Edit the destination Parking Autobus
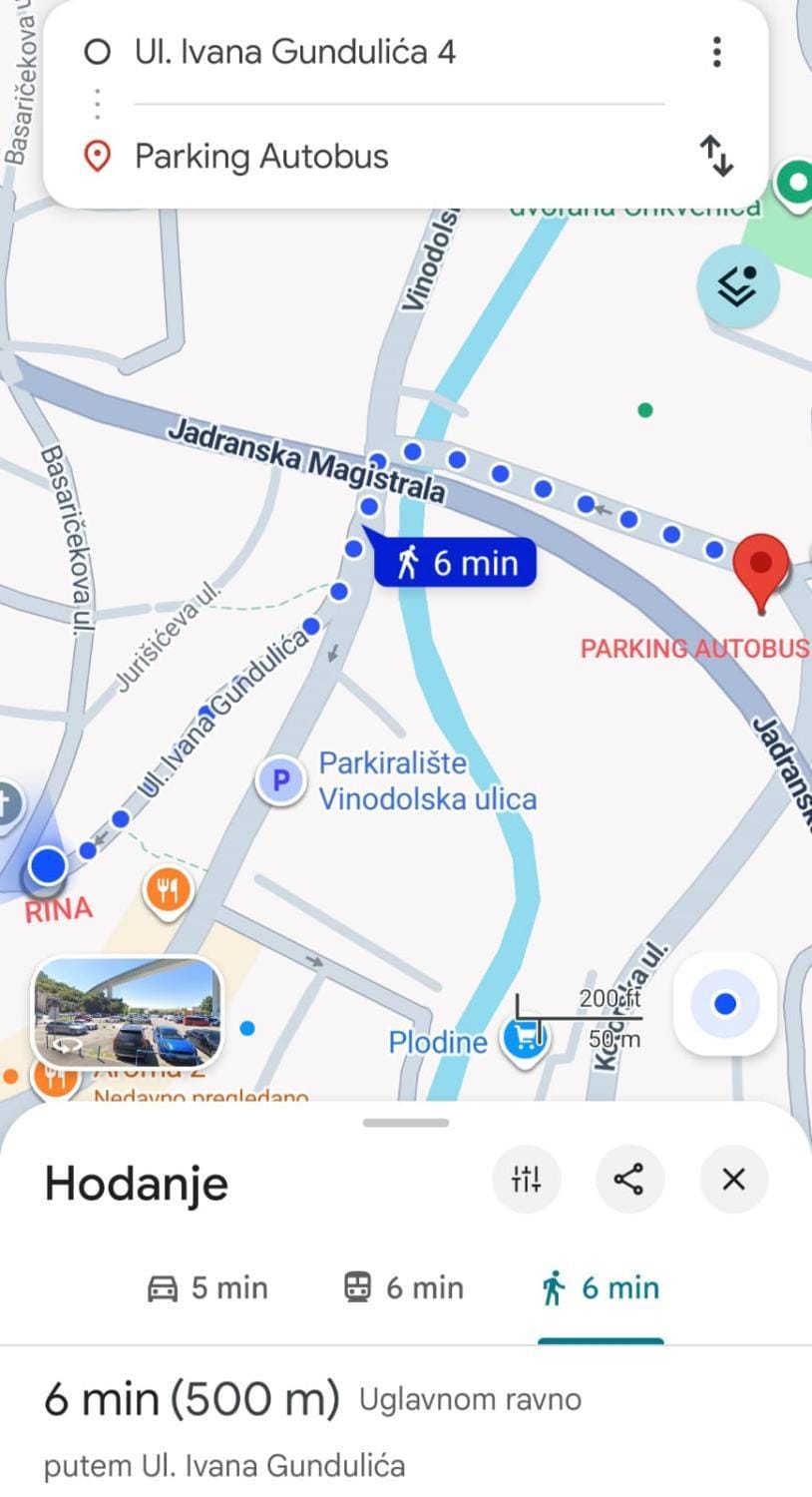 [261, 157]
